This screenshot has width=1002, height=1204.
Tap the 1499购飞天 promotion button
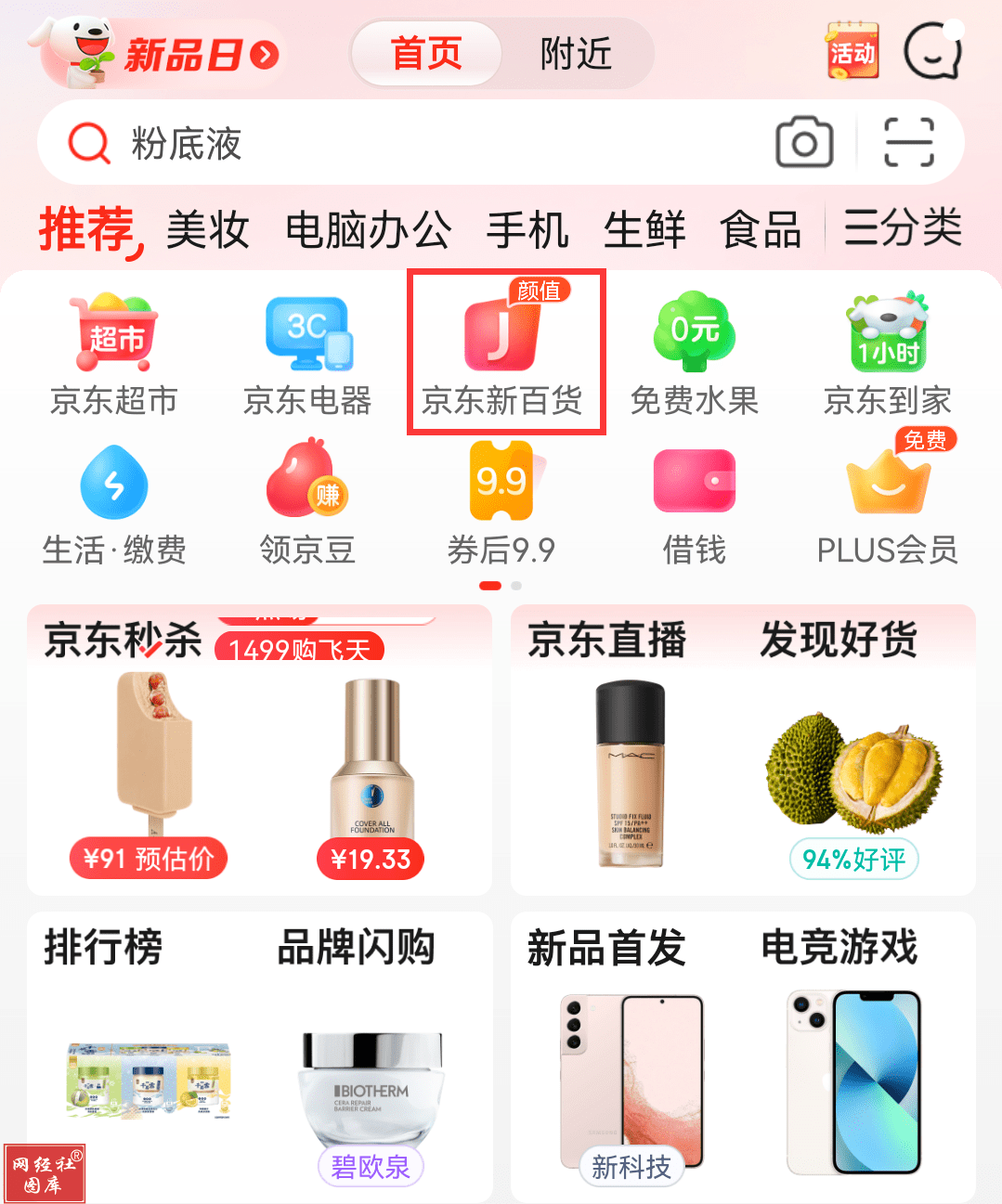299,649
